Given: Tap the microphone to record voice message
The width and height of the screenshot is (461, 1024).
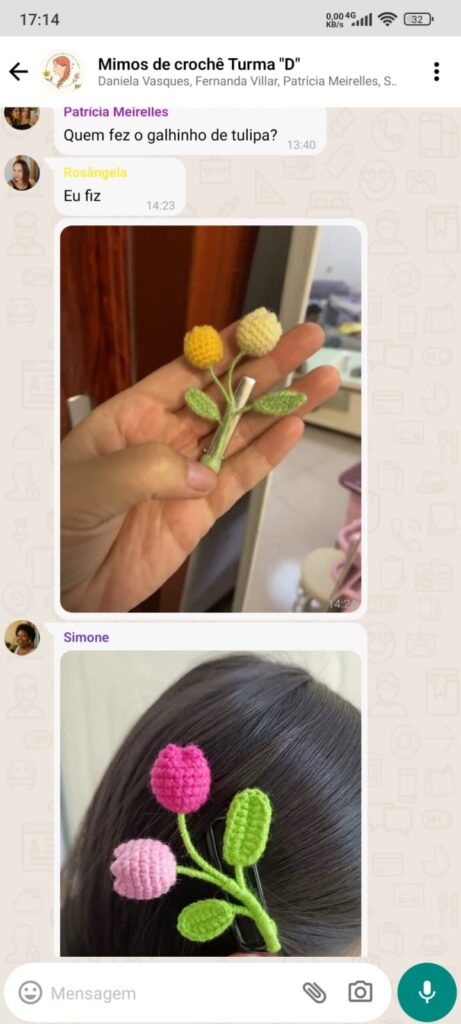Looking at the screenshot, I should [x=427, y=993].
